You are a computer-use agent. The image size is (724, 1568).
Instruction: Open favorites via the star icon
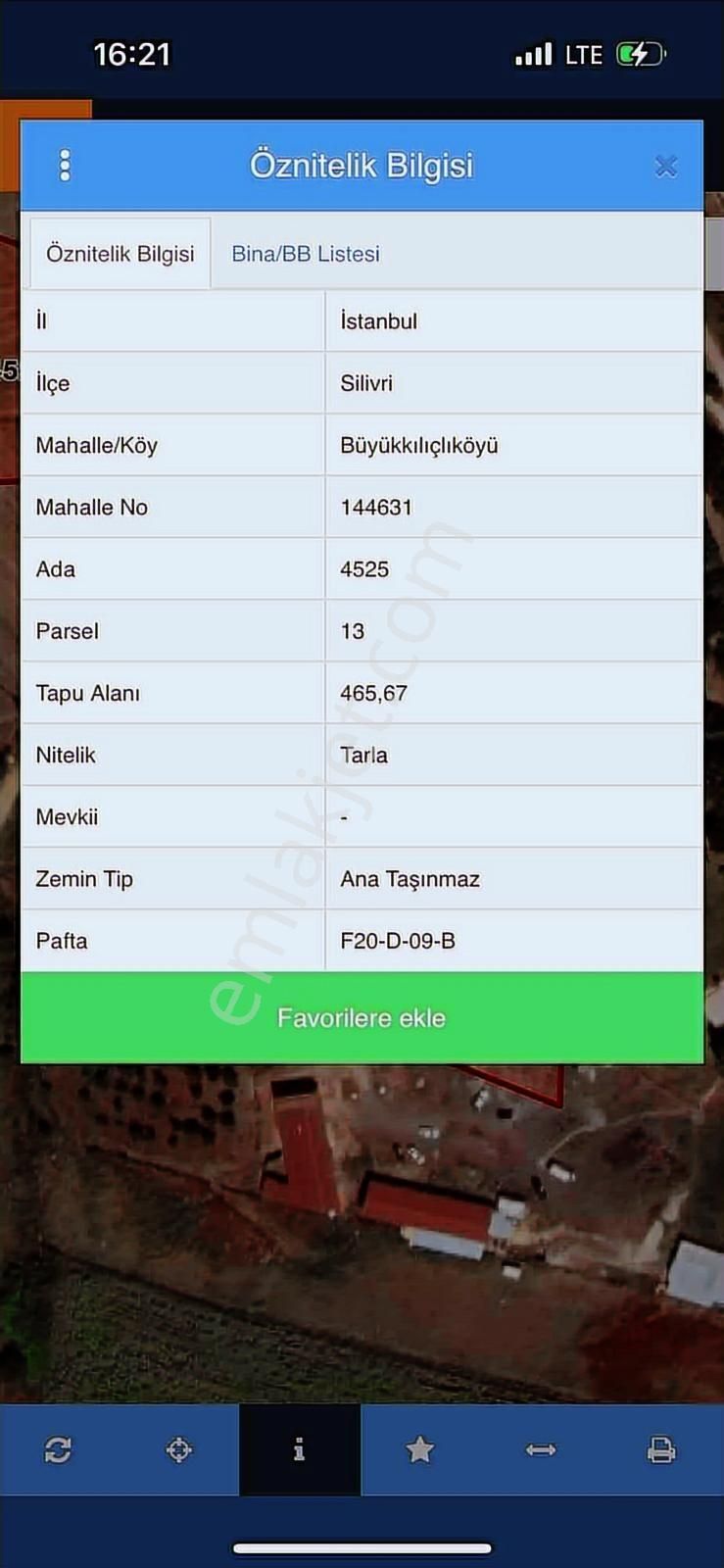click(420, 1450)
